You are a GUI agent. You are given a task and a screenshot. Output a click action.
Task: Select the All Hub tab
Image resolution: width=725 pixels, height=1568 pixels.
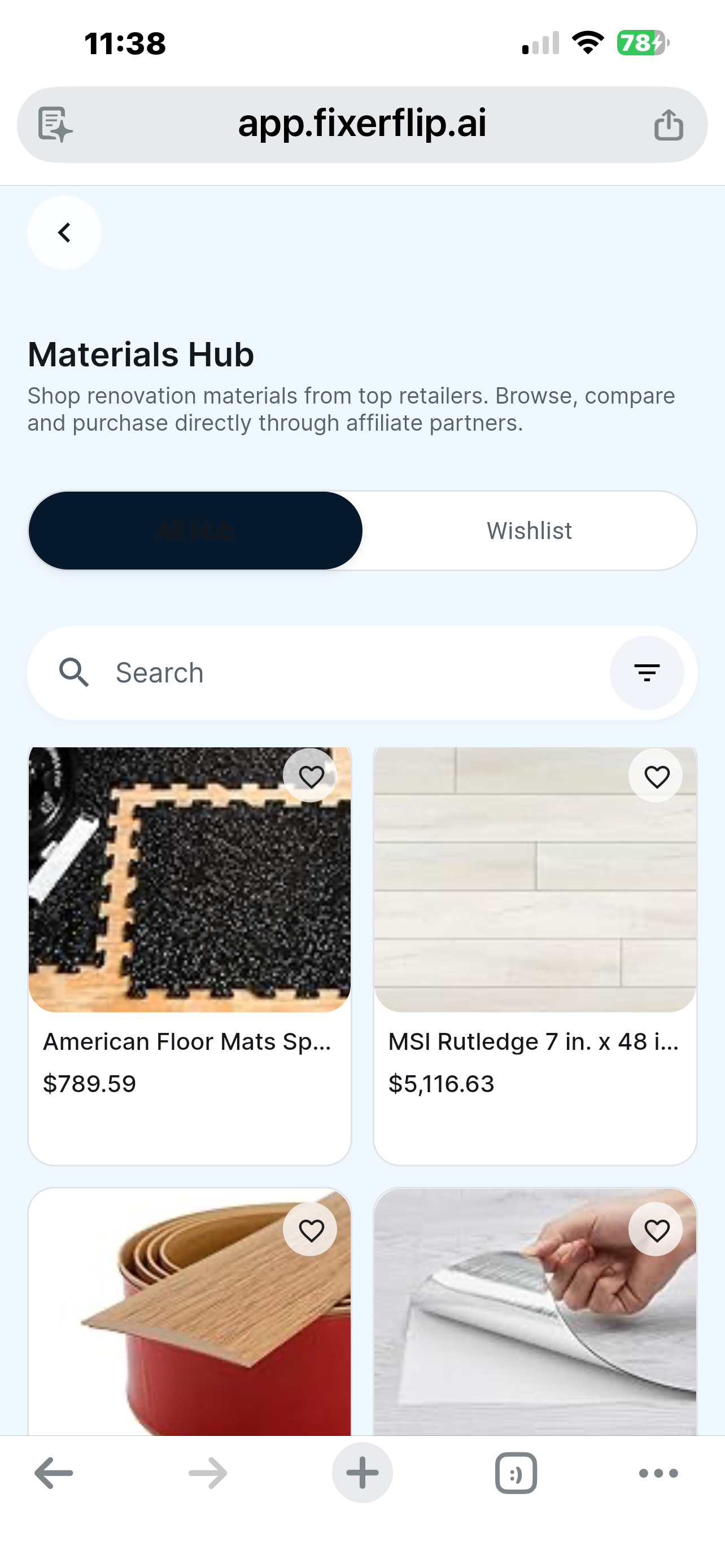pos(196,530)
